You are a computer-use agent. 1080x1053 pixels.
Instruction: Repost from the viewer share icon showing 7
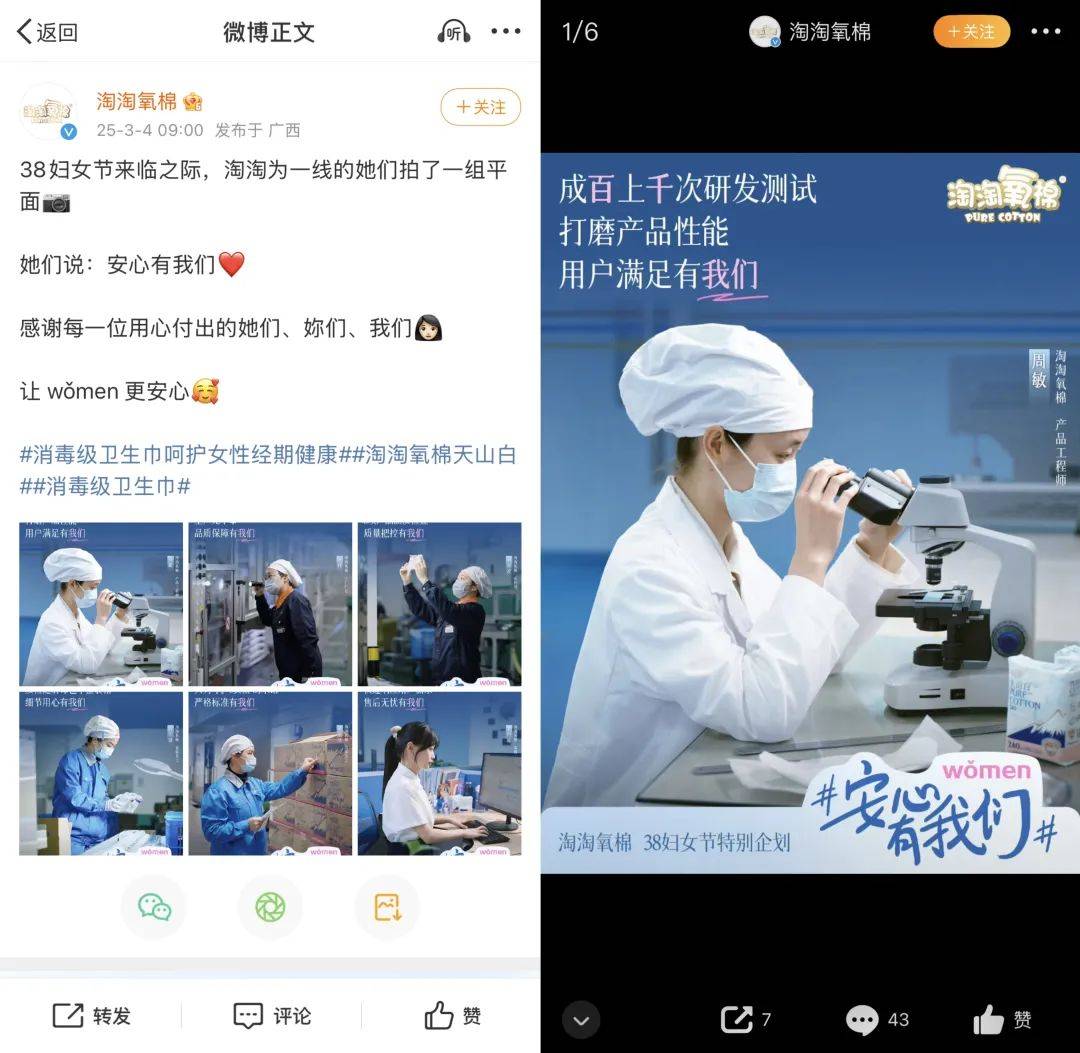tap(746, 1020)
